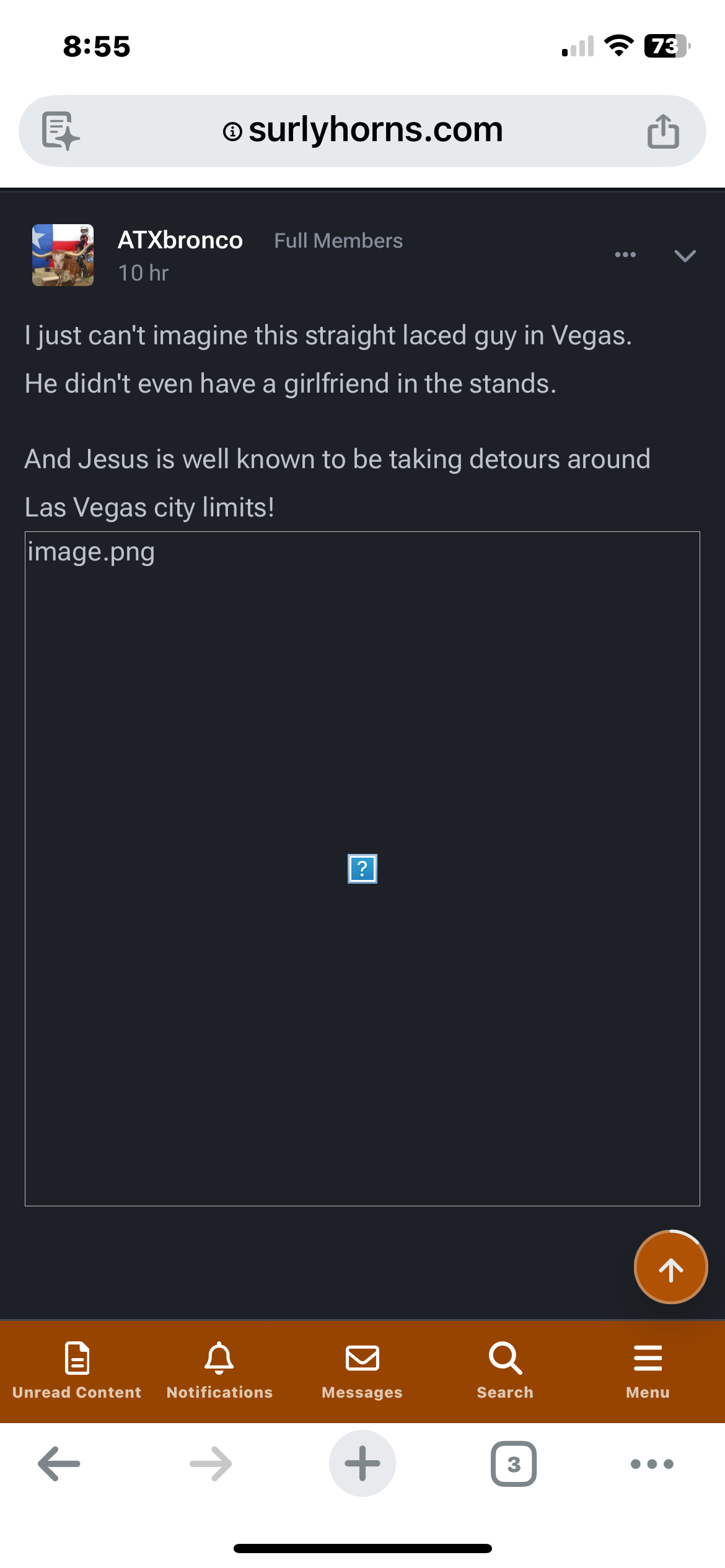View the 3 open browser tabs
Viewport: 725px width, 1568px height.
513,1464
